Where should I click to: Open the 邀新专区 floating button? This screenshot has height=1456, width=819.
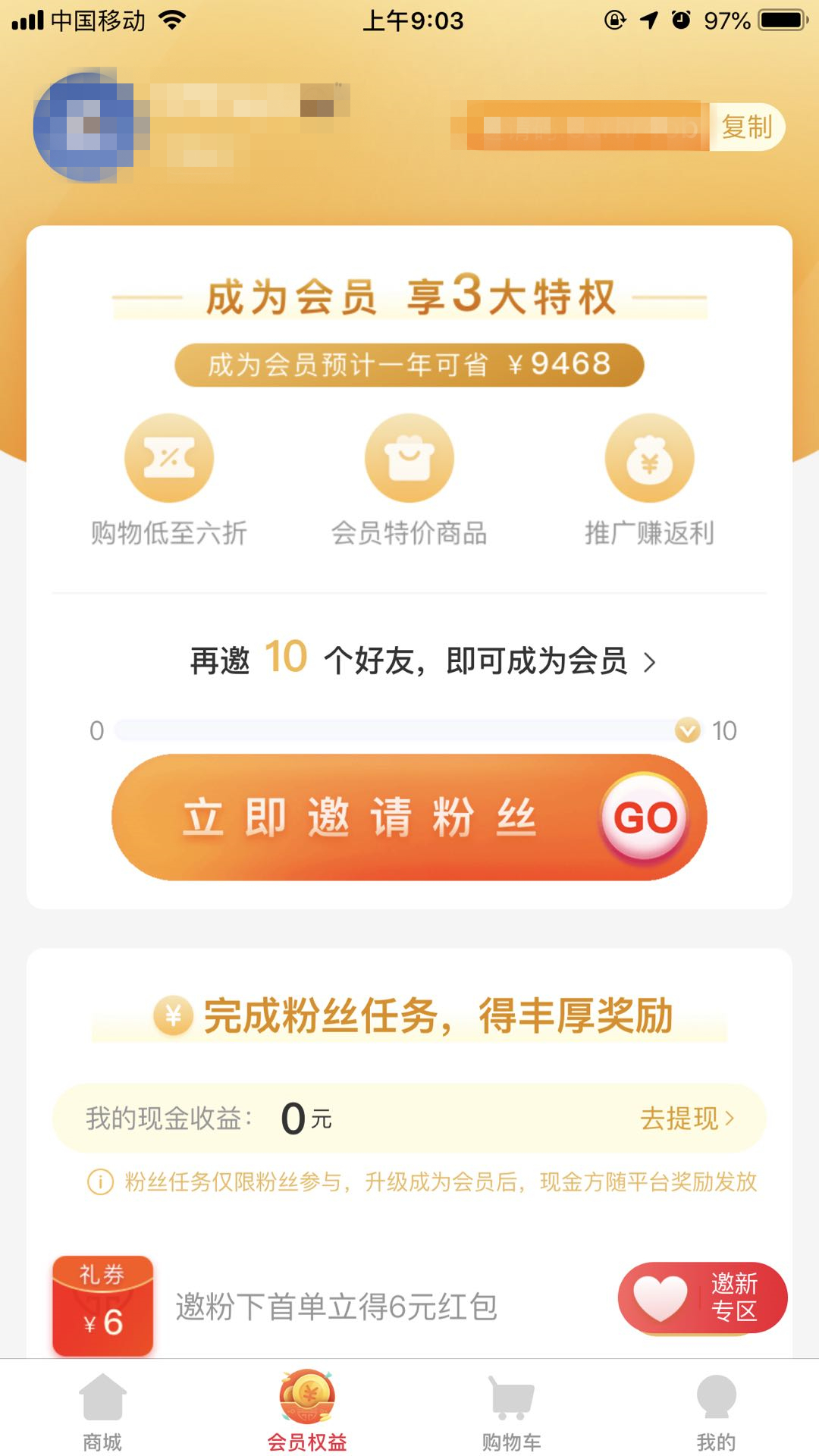(703, 1298)
